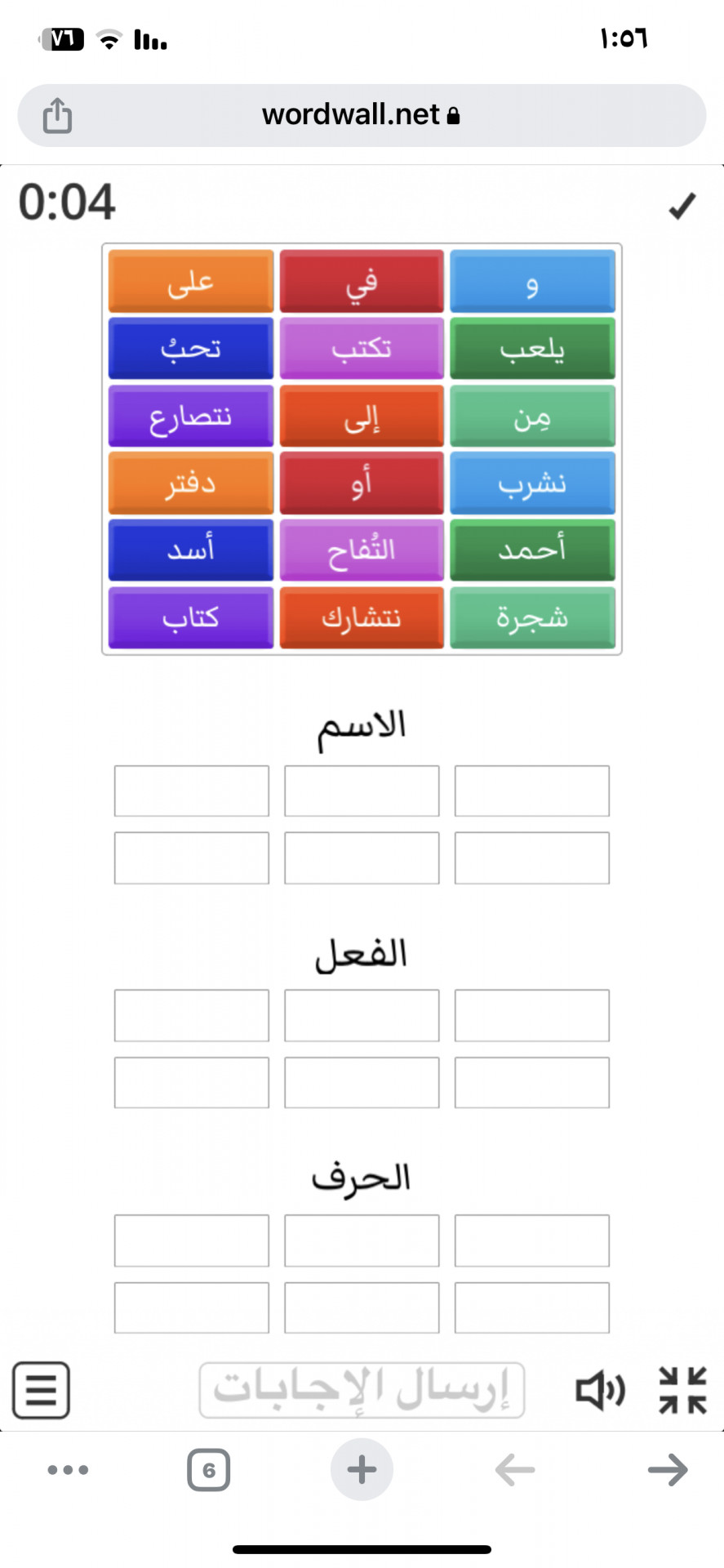Tap the word tile دفتر
The width and height of the screenshot is (724, 1568).
click(191, 483)
